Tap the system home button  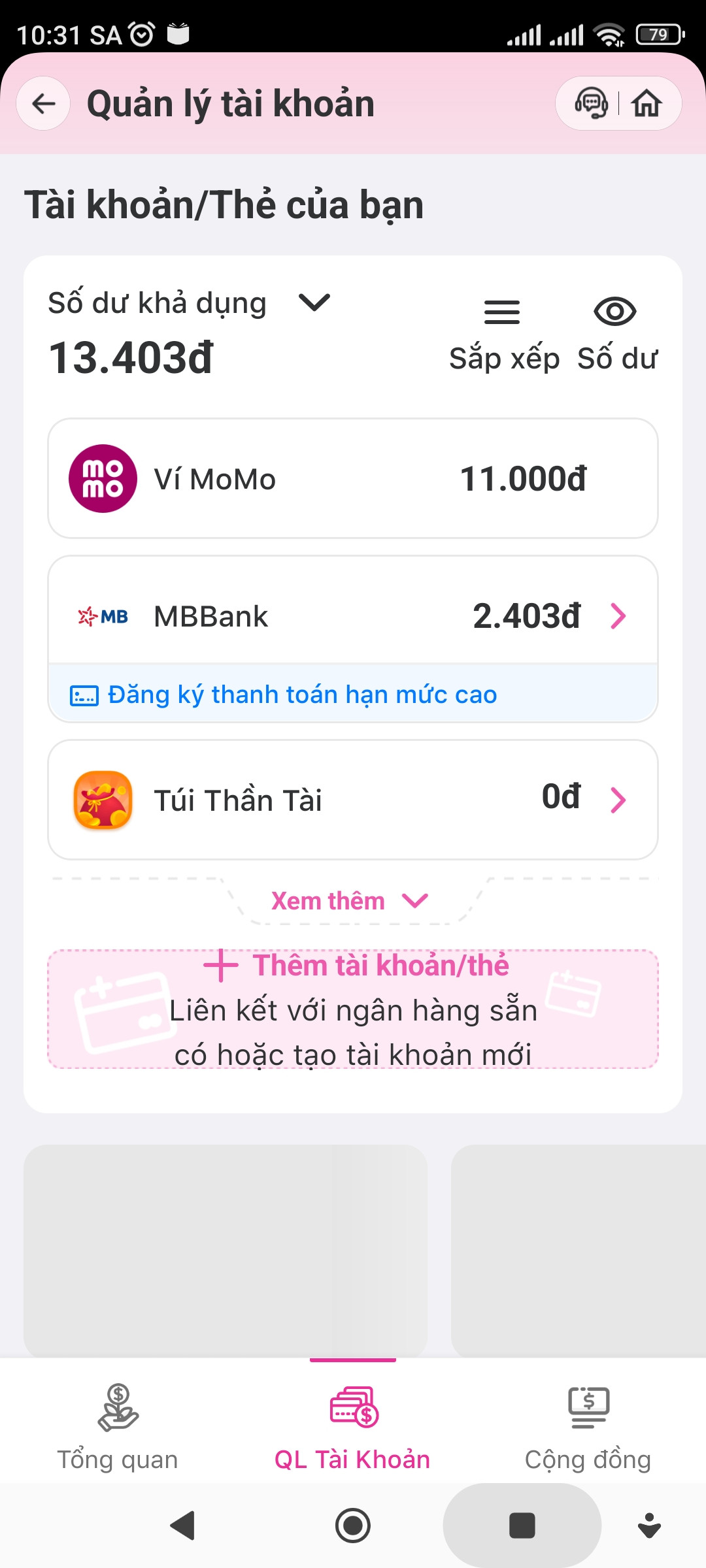click(353, 1526)
